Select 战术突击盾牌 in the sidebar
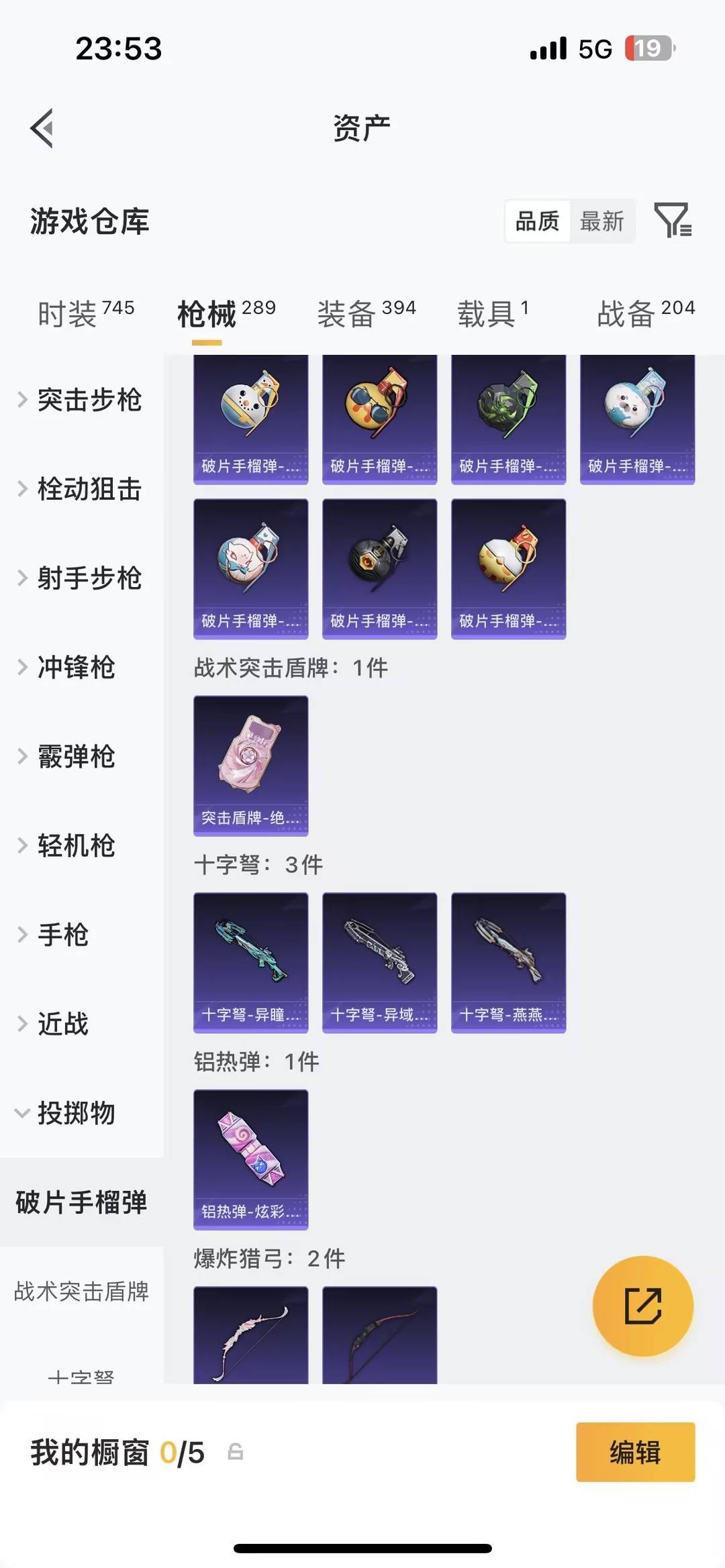This screenshot has width=725, height=1568. 81,1291
